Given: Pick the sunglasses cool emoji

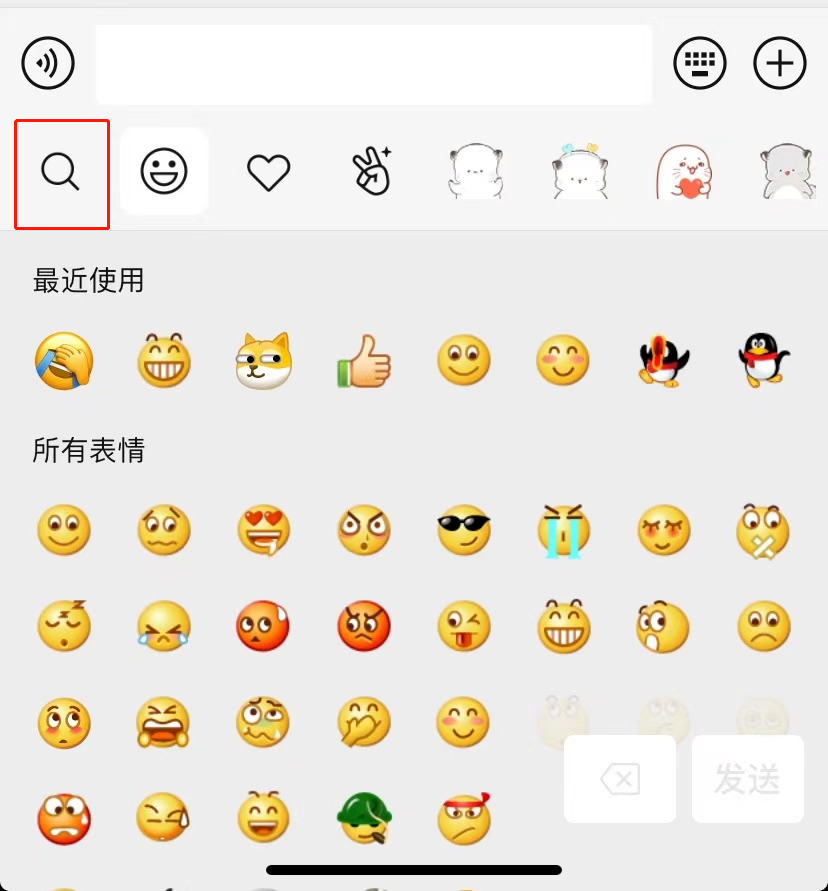Looking at the screenshot, I should (x=464, y=531).
